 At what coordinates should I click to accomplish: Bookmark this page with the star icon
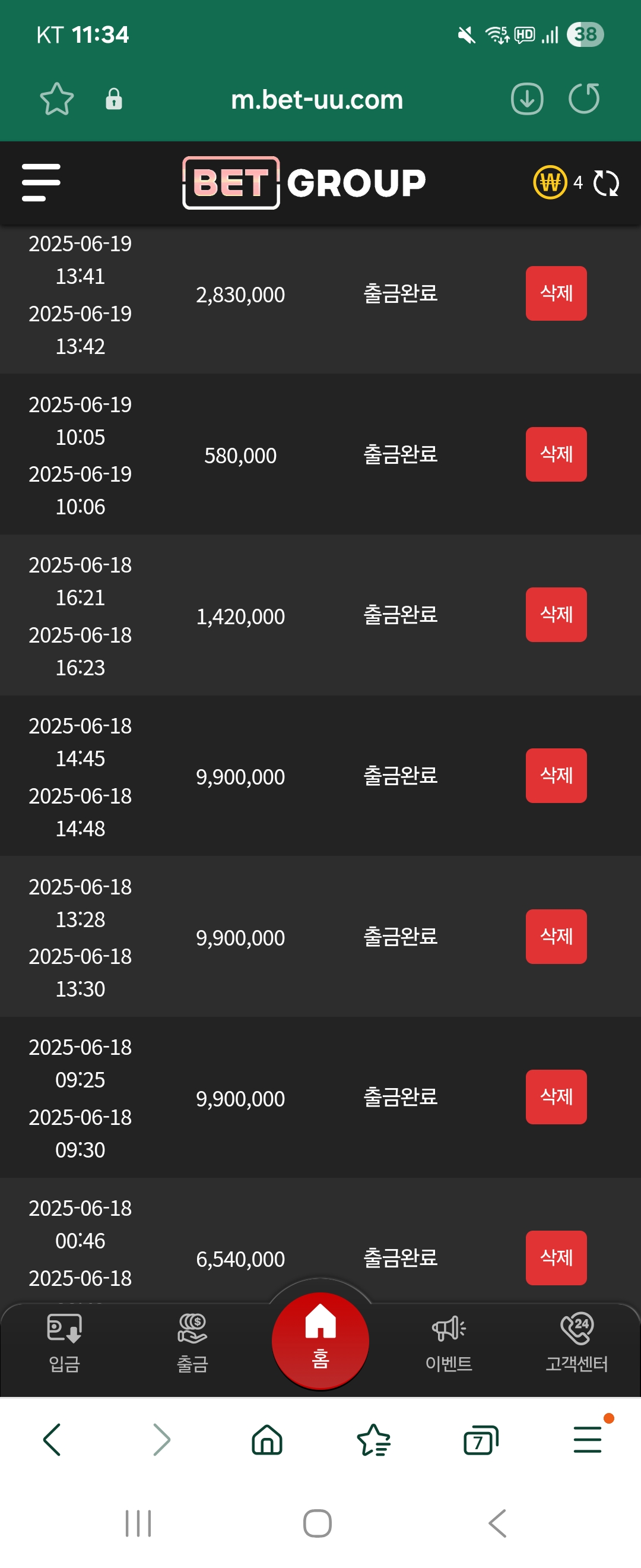[x=56, y=99]
